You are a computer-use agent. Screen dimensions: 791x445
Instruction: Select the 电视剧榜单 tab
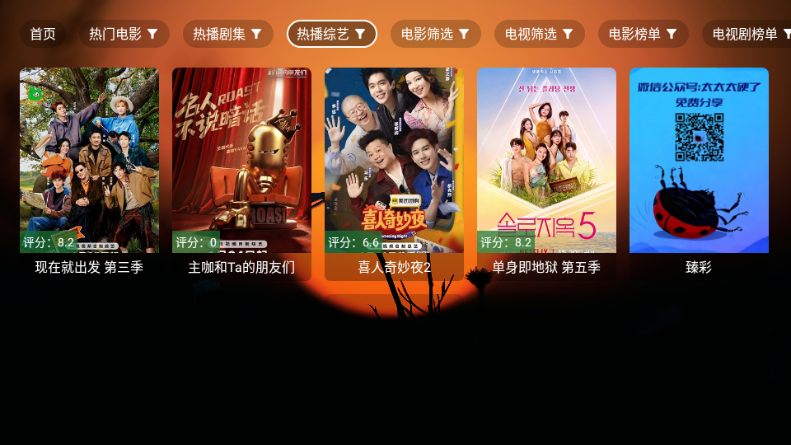746,34
